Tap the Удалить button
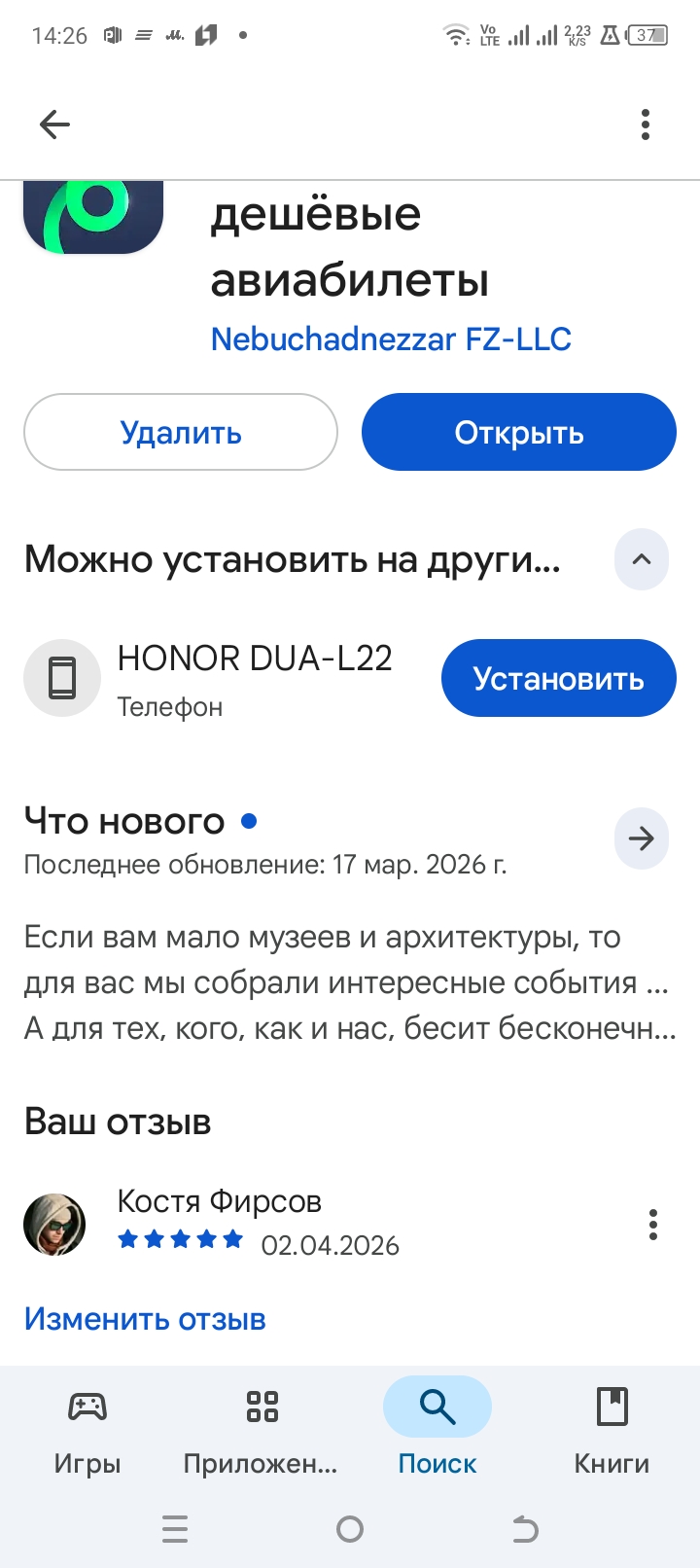The width and height of the screenshot is (700, 1568). tap(181, 432)
